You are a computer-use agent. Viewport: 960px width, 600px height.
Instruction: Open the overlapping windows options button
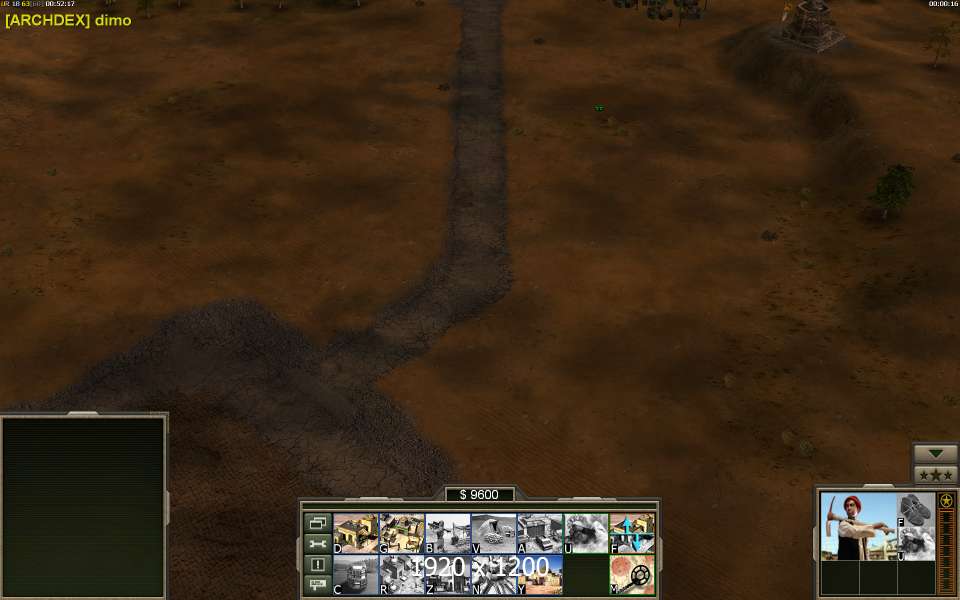pyautogui.click(x=317, y=522)
